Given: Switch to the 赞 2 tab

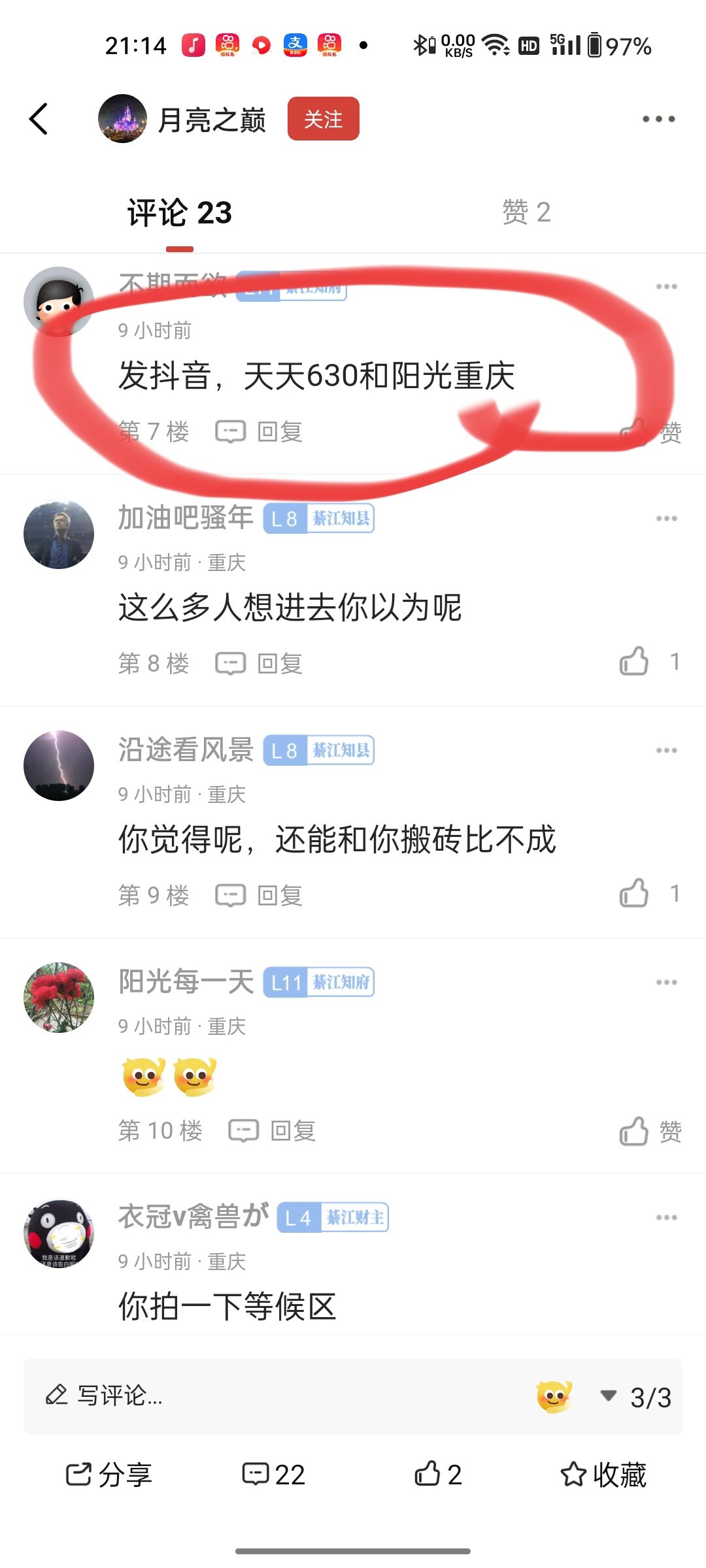Looking at the screenshot, I should (x=526, y=212).
